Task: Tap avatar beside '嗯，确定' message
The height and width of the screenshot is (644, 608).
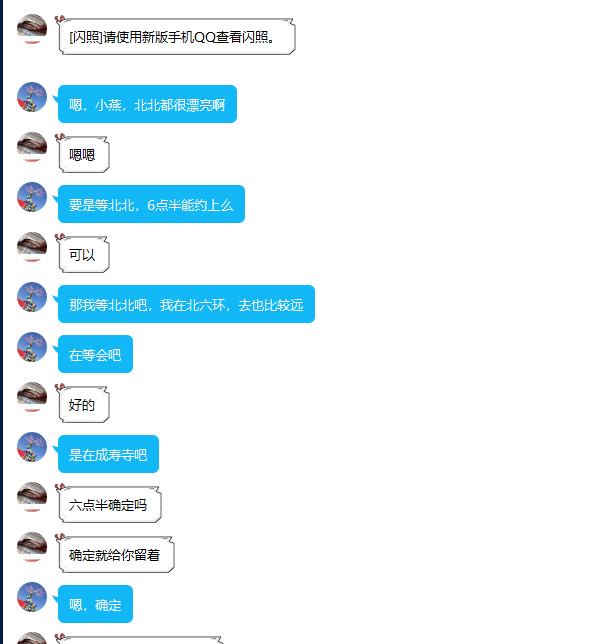Action: click(x=32, y=597)
